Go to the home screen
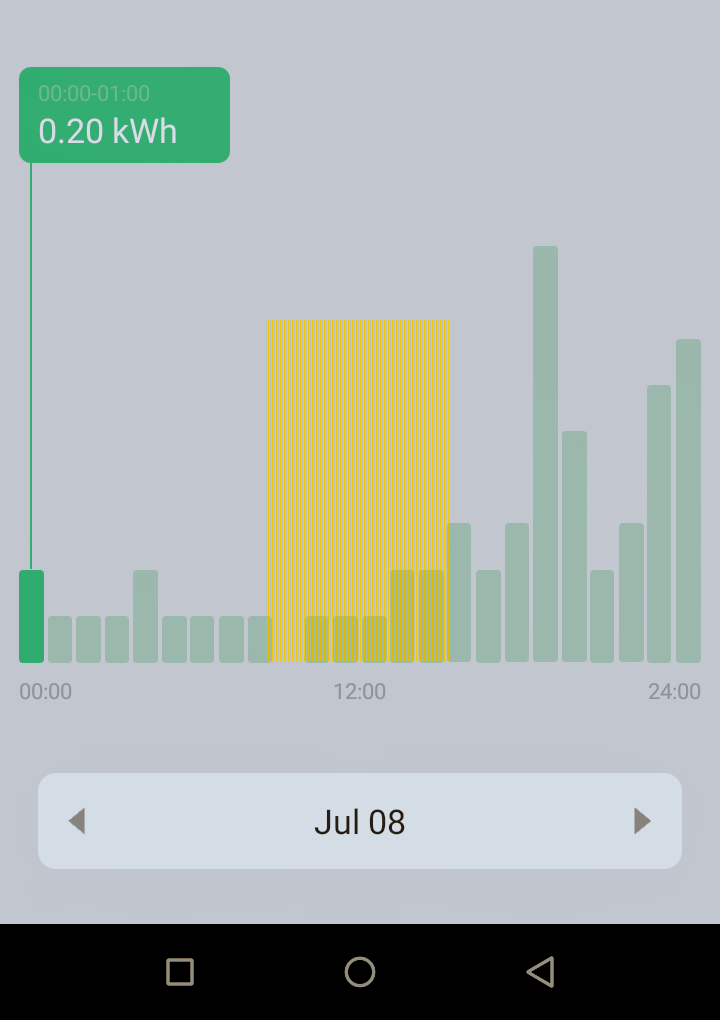The image size is (720, 1020). [x=360, y=971]
